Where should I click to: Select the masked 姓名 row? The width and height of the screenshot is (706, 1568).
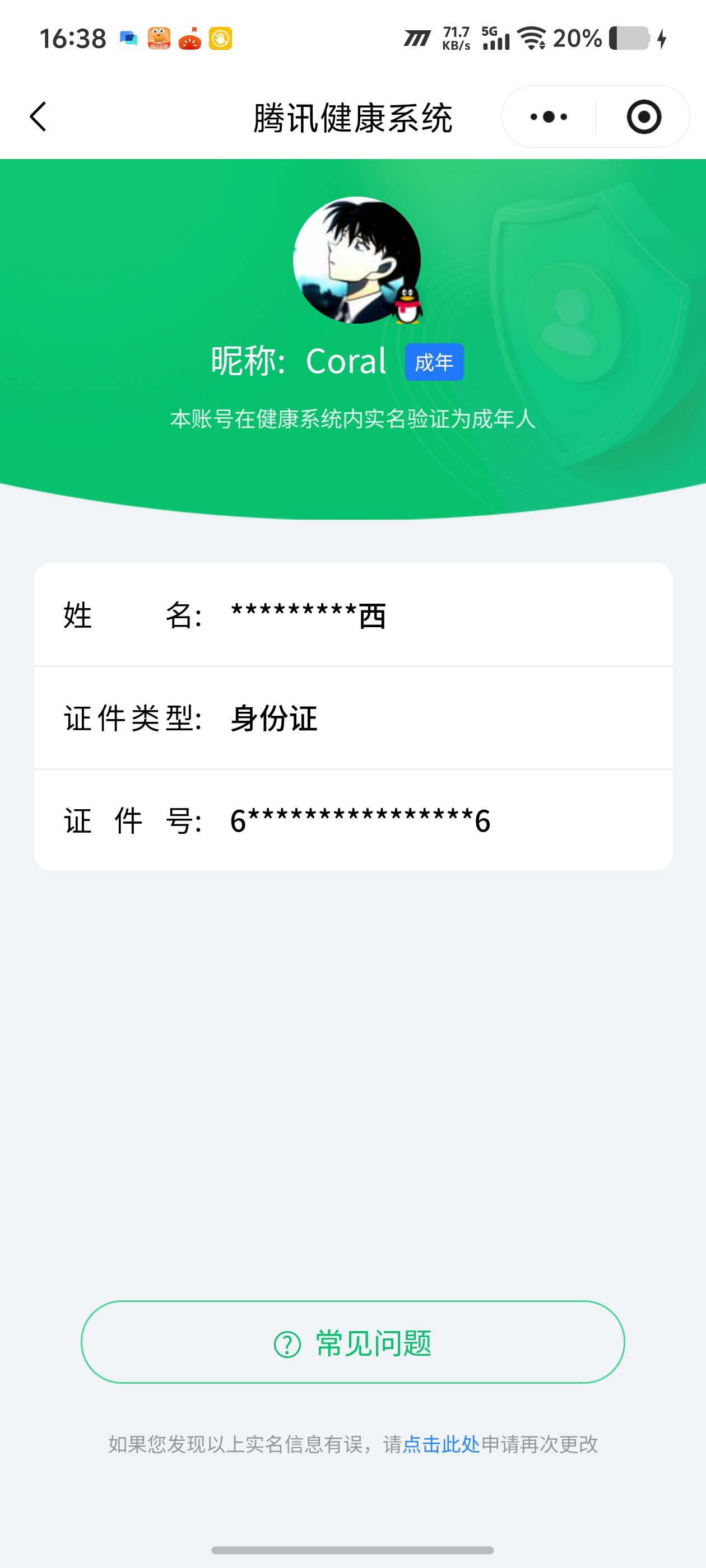(352, 617)
